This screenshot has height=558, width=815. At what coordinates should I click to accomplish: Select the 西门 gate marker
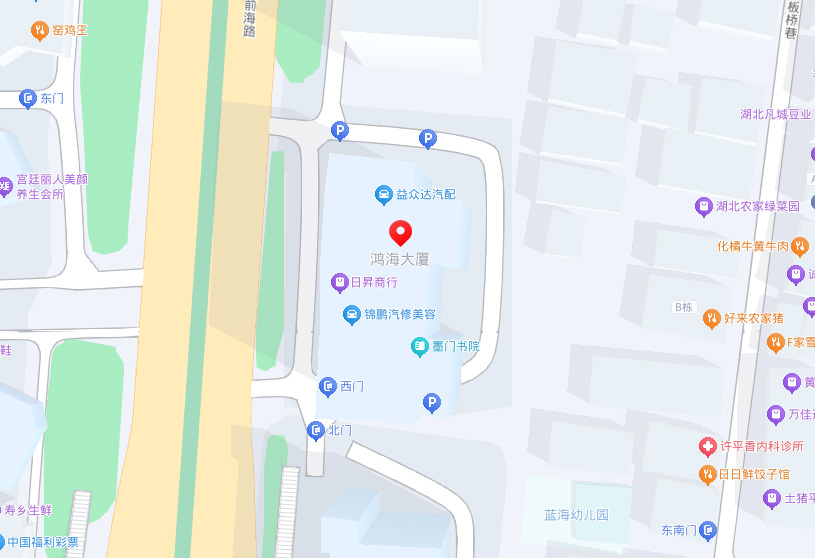pyautogui.click(x=327, y=386)
